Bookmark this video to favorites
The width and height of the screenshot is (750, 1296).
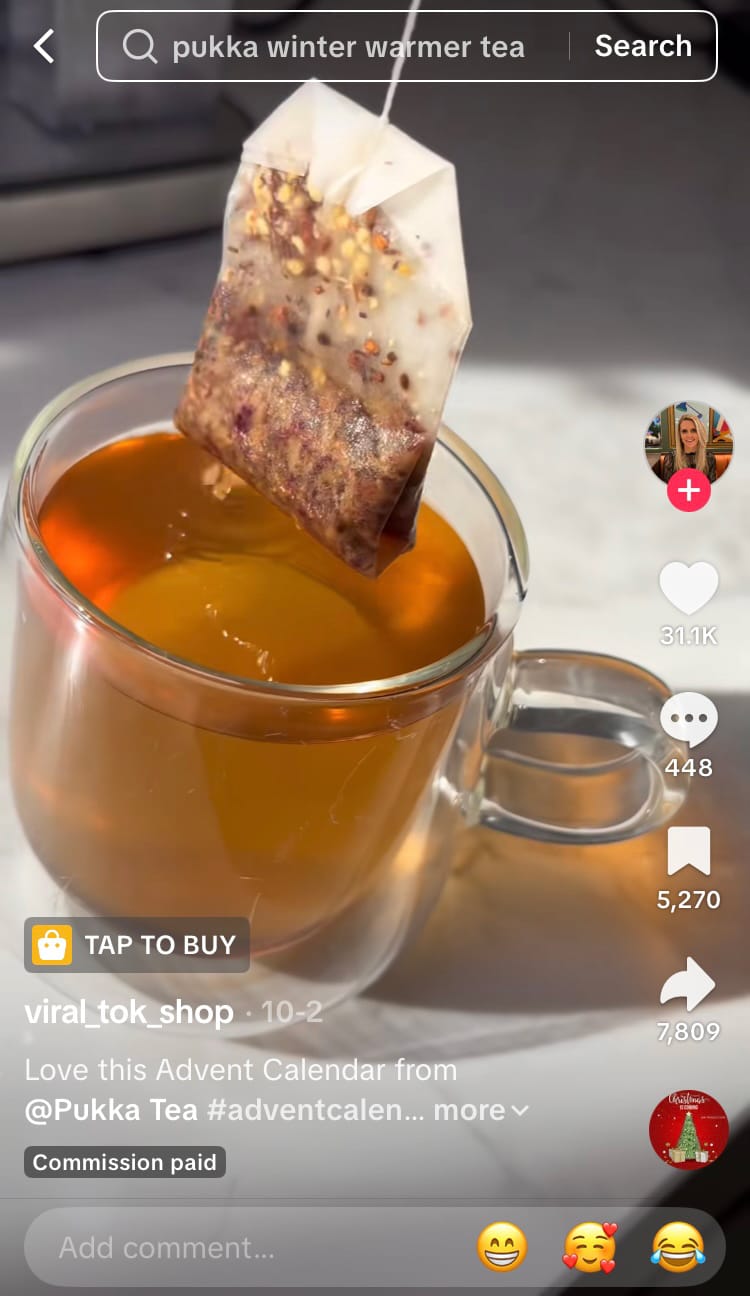689,852
